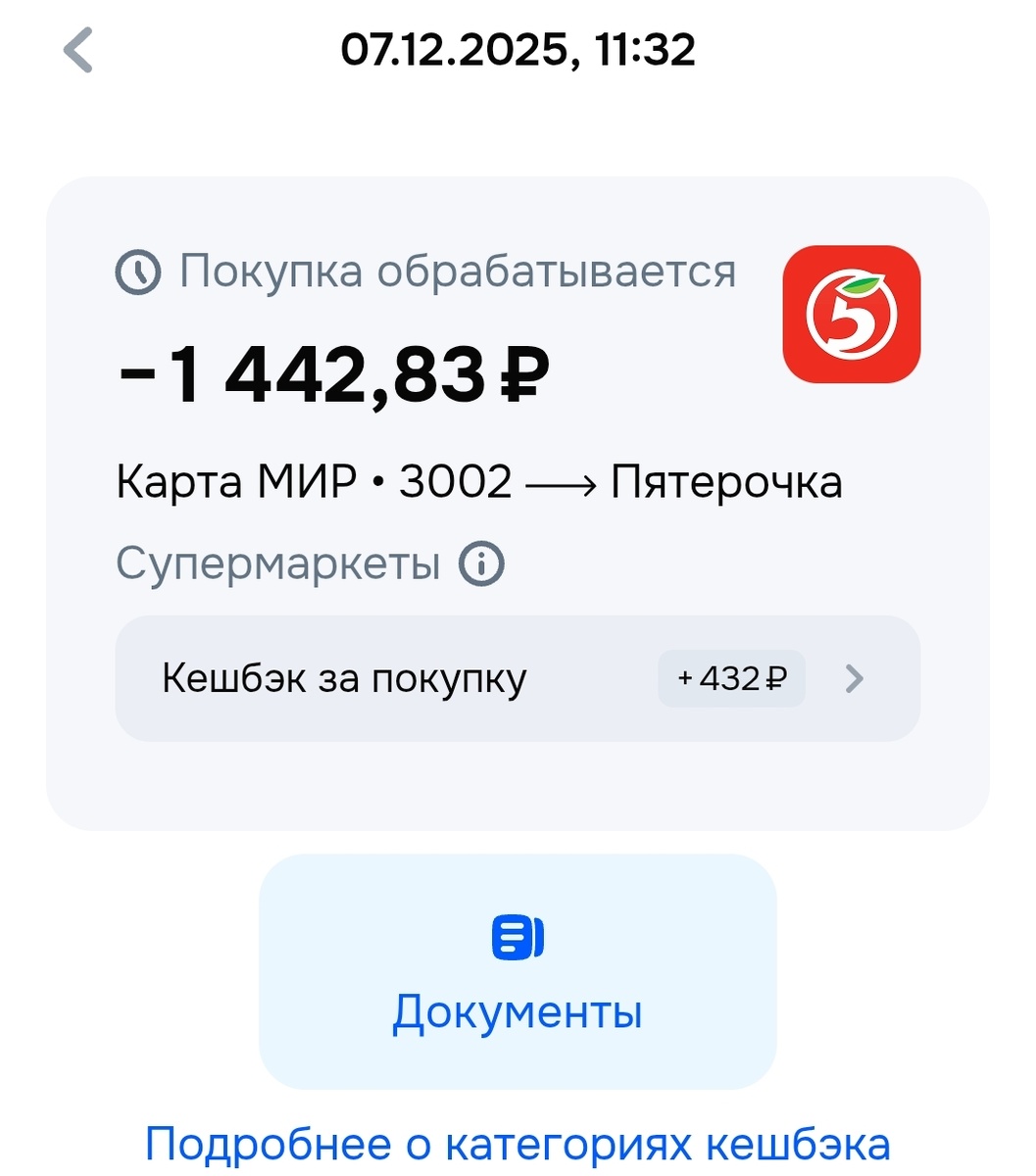Tap the red Pyaterochka app badge

pos(851,316)
